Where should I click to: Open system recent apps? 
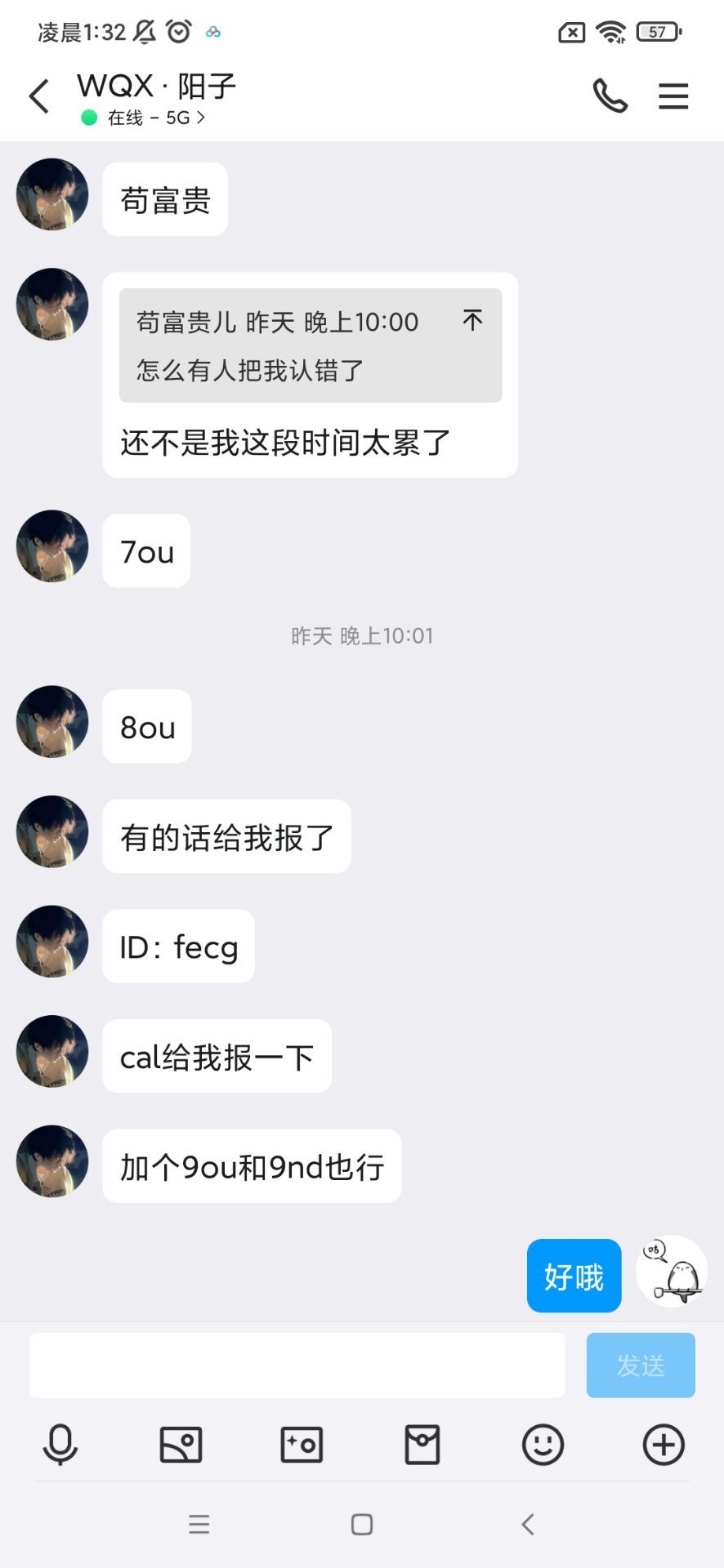[x=199, y=1524]
